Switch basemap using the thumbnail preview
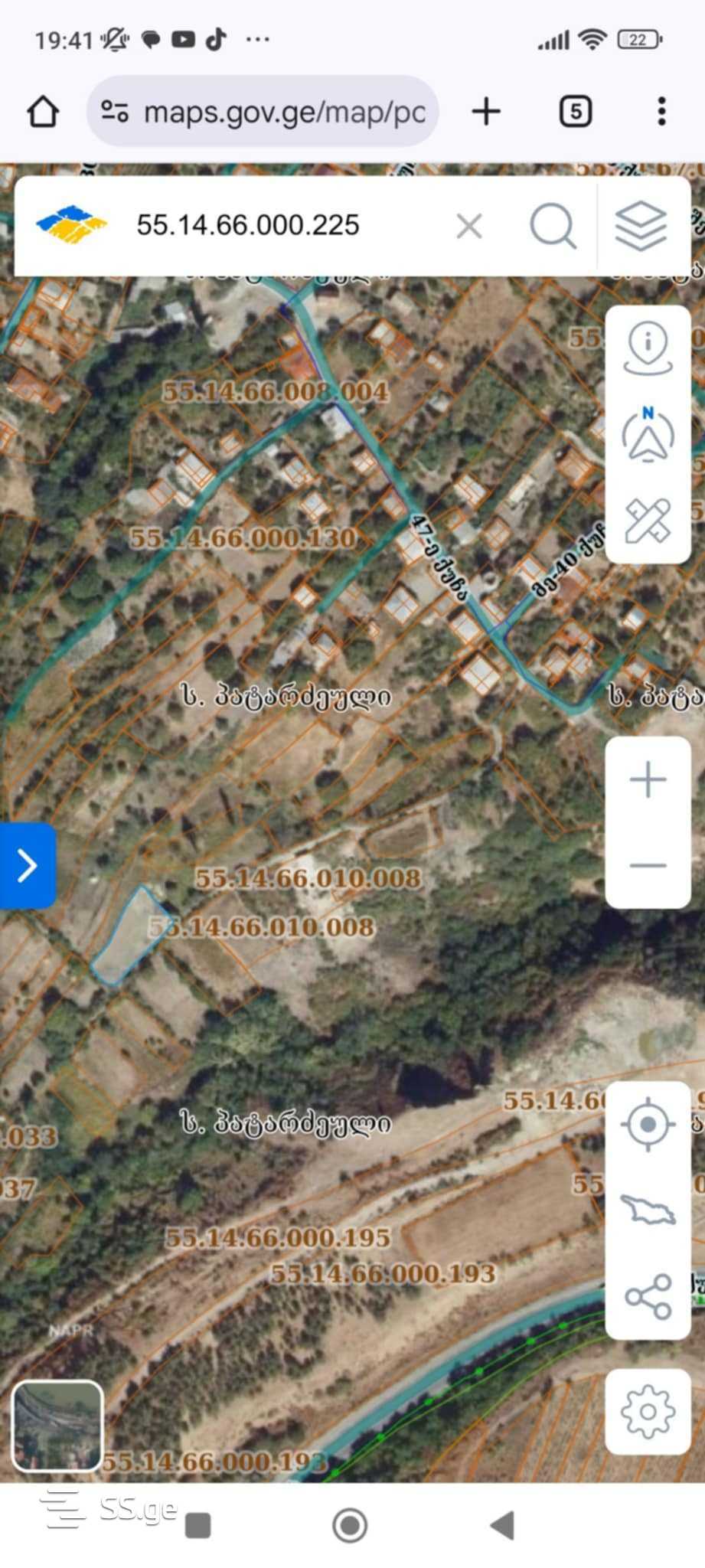705x1568 pixels. point(57,1426)
